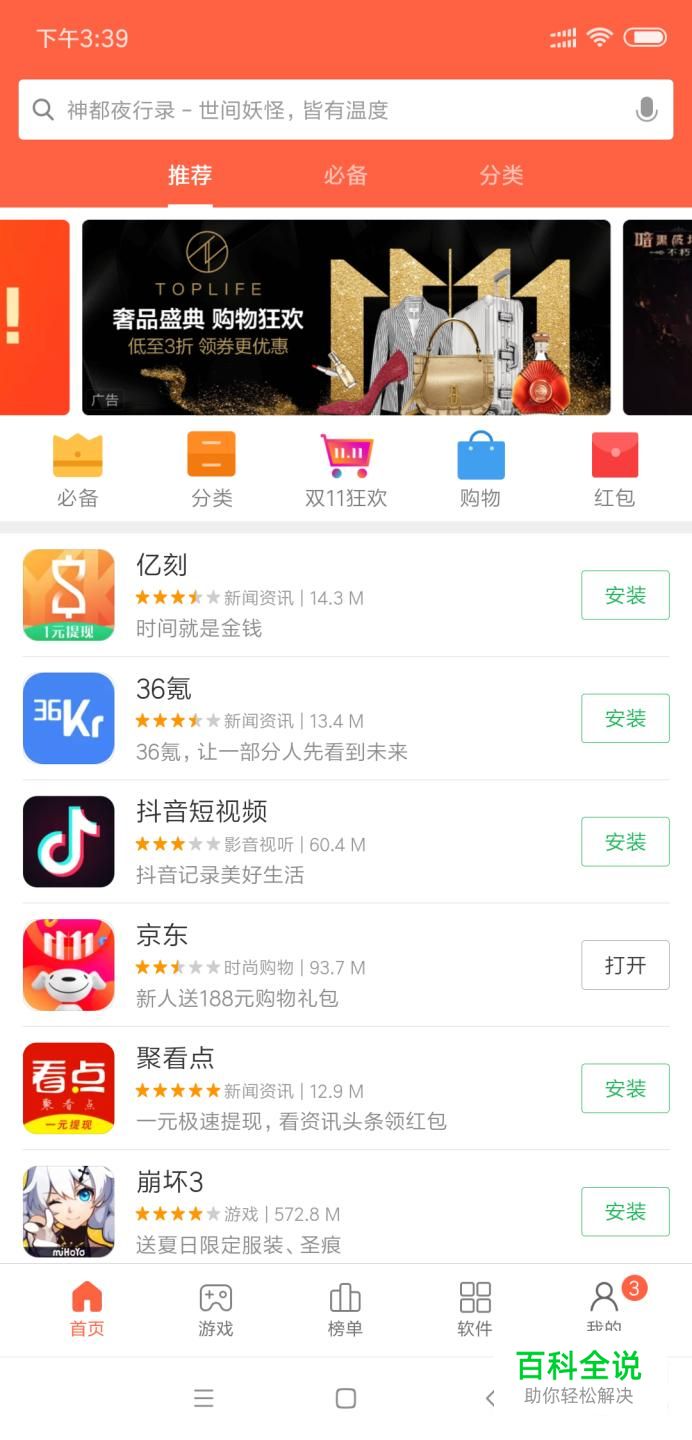
Task: Install the 崩坏3 game
Action: tap(625, 1212)
